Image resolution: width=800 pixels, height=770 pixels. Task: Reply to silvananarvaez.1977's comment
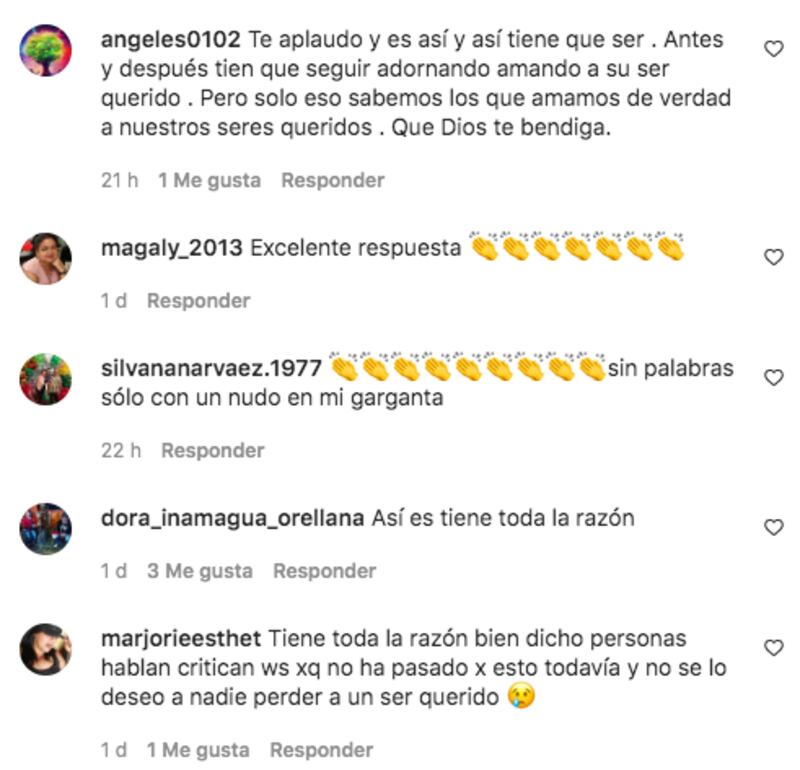tap(212, 451)
